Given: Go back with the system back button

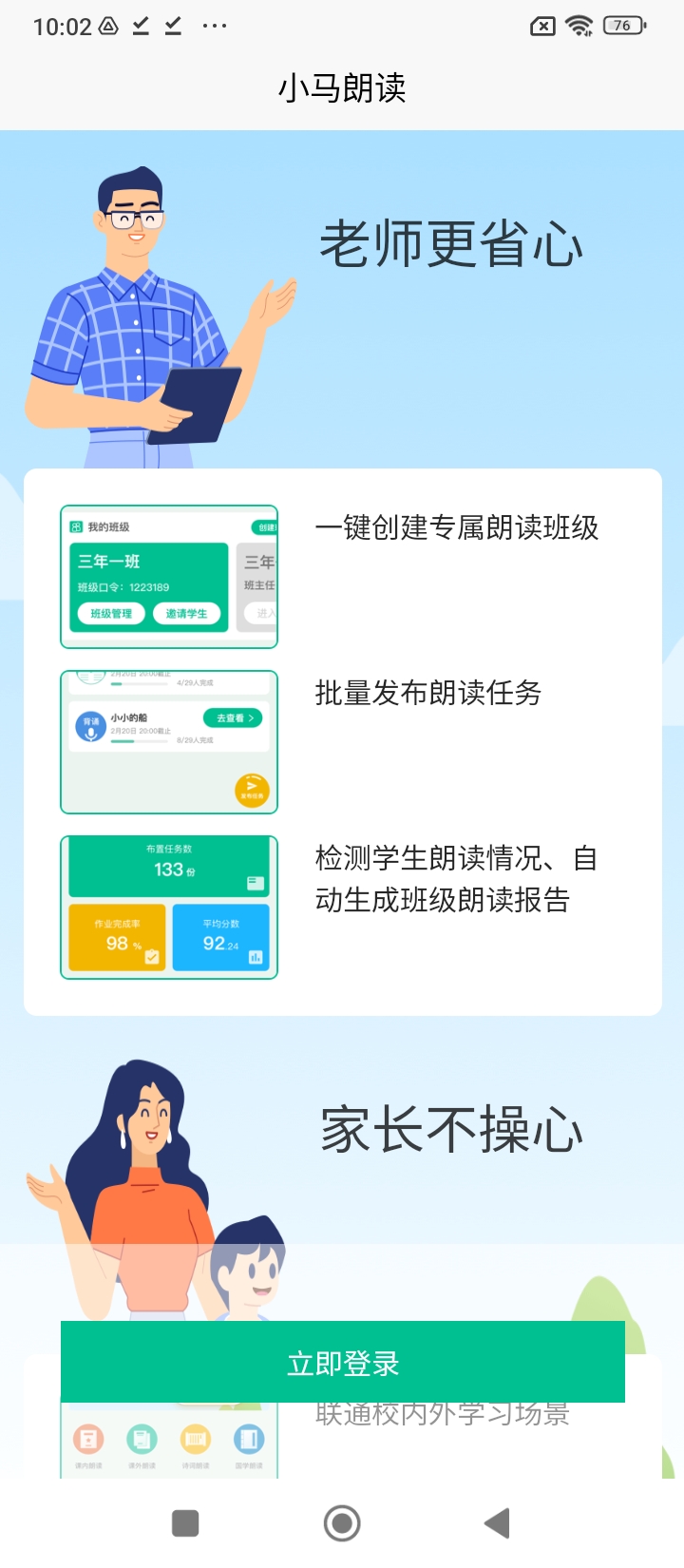Looking at the screenshot, I should pos(497,1523).
